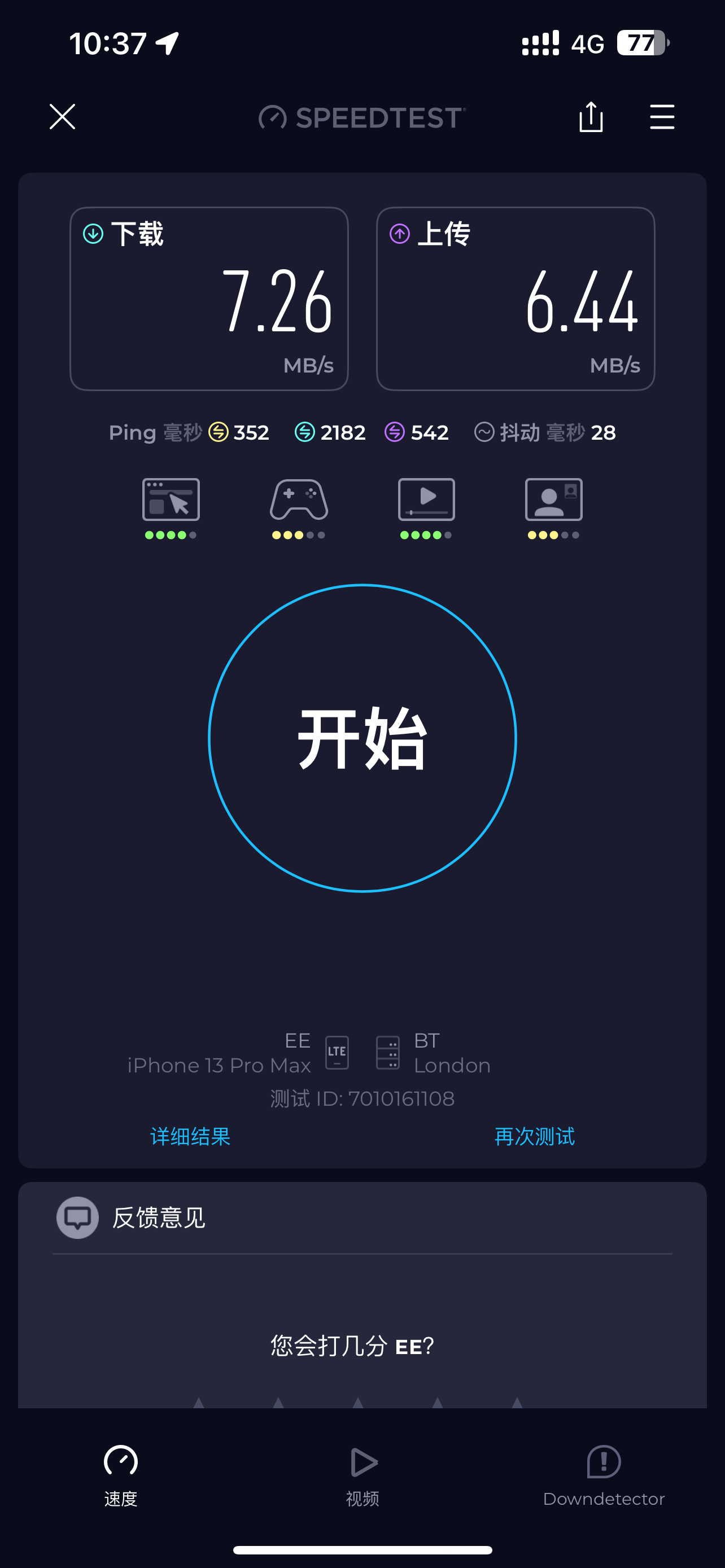Viewport: 725px width, 1568px height.
Task: Close the Speedtest results screen
Action: [62, 117]
